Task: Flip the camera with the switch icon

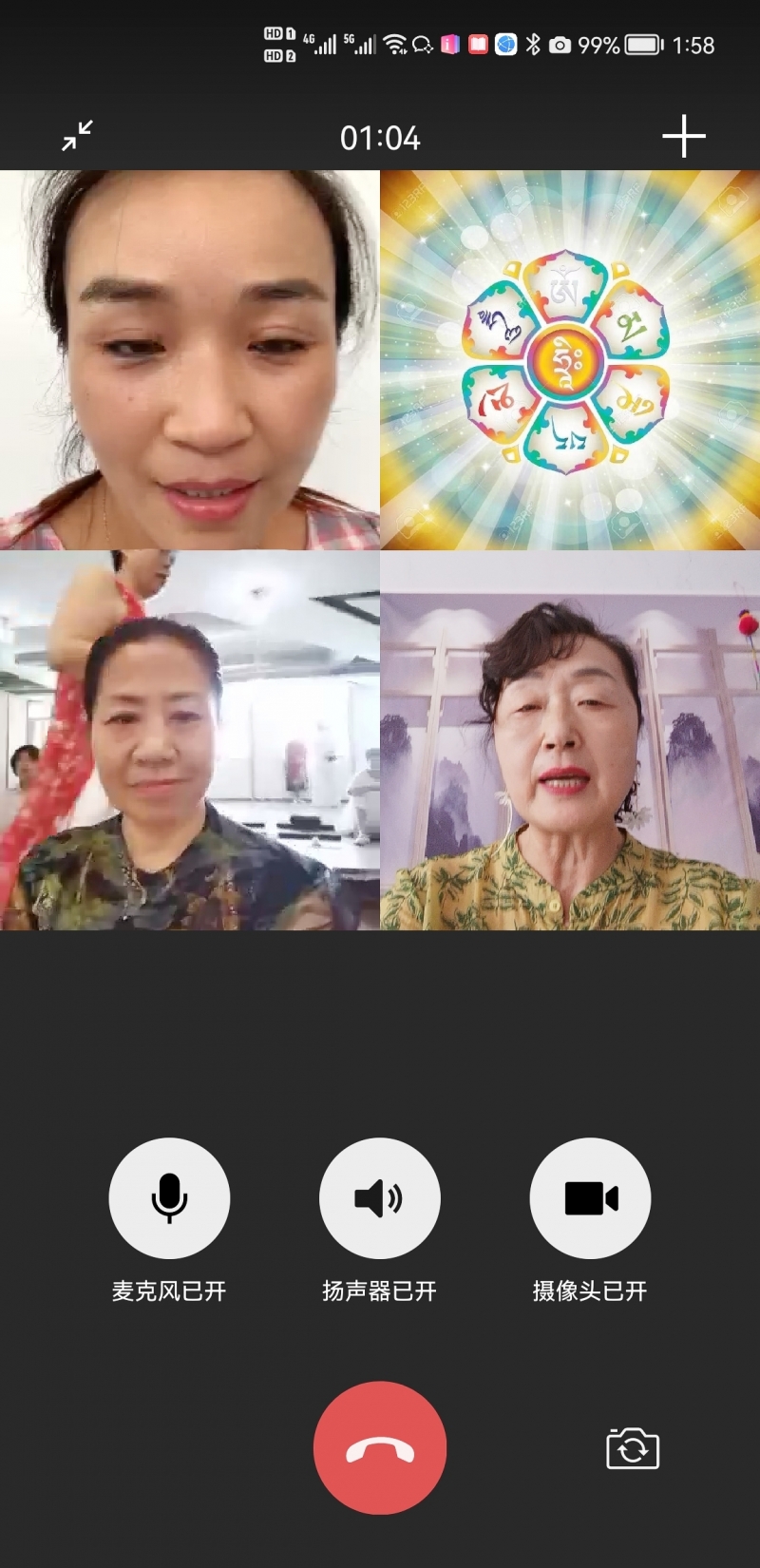Action: point(633,1449)
